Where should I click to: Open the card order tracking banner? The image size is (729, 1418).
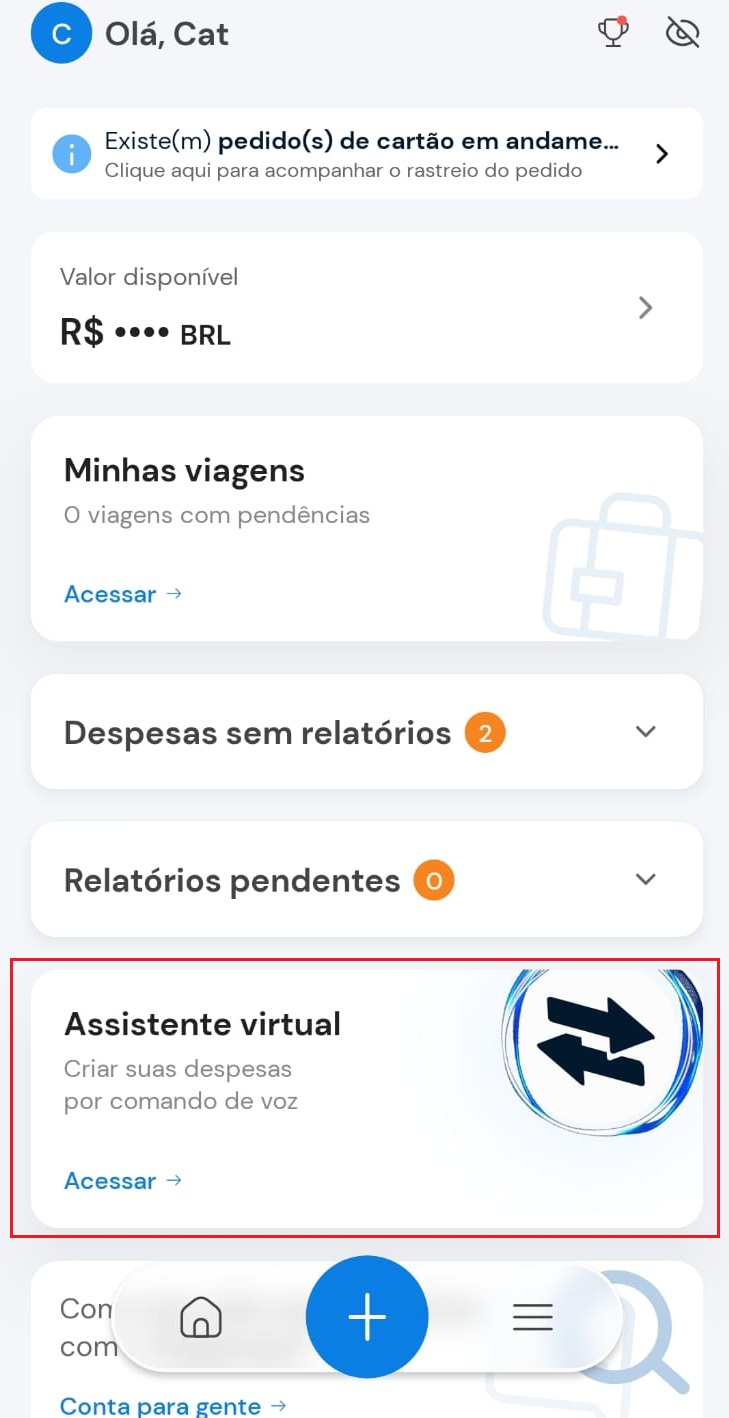pyautogui.click(x=366, y=154)
